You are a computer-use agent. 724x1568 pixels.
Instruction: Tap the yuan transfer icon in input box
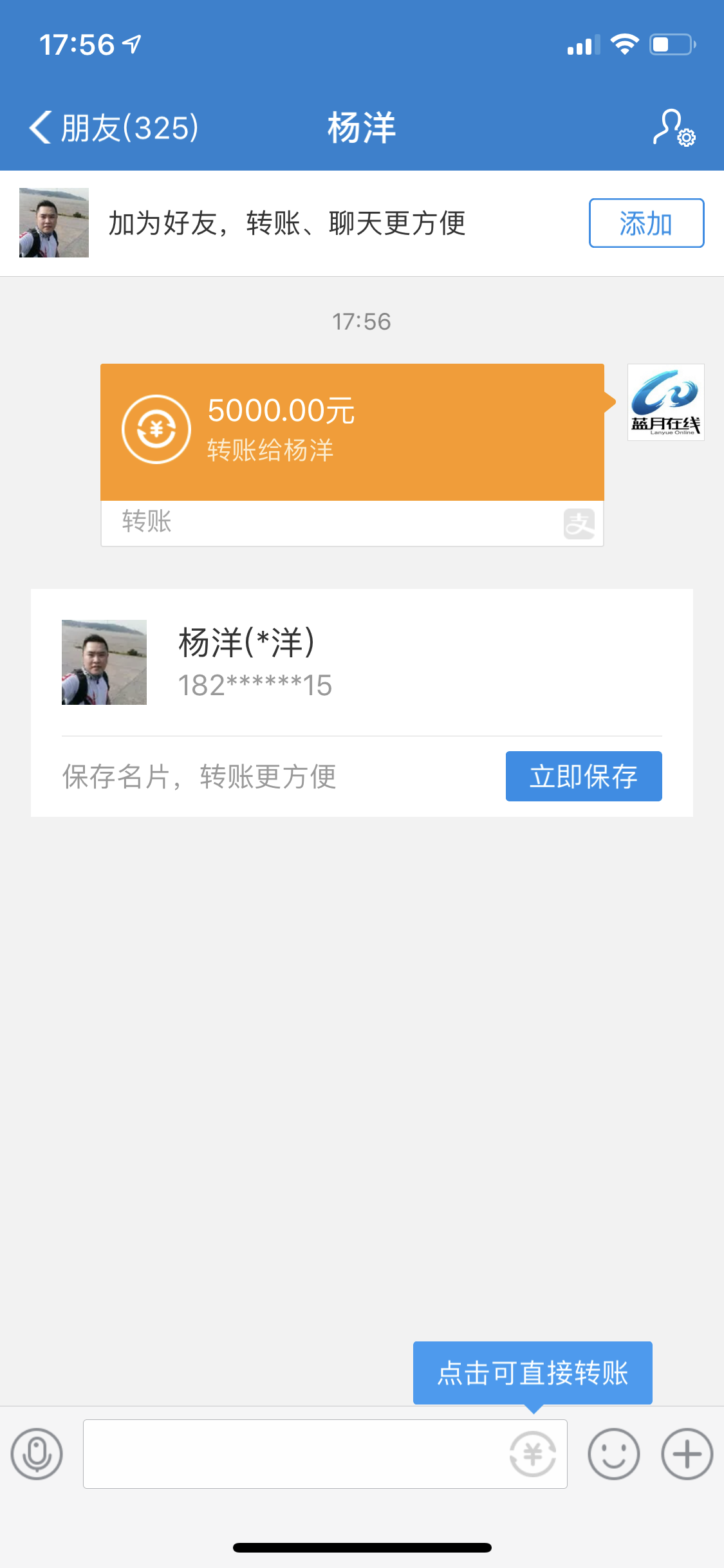tap(533, 1454)
